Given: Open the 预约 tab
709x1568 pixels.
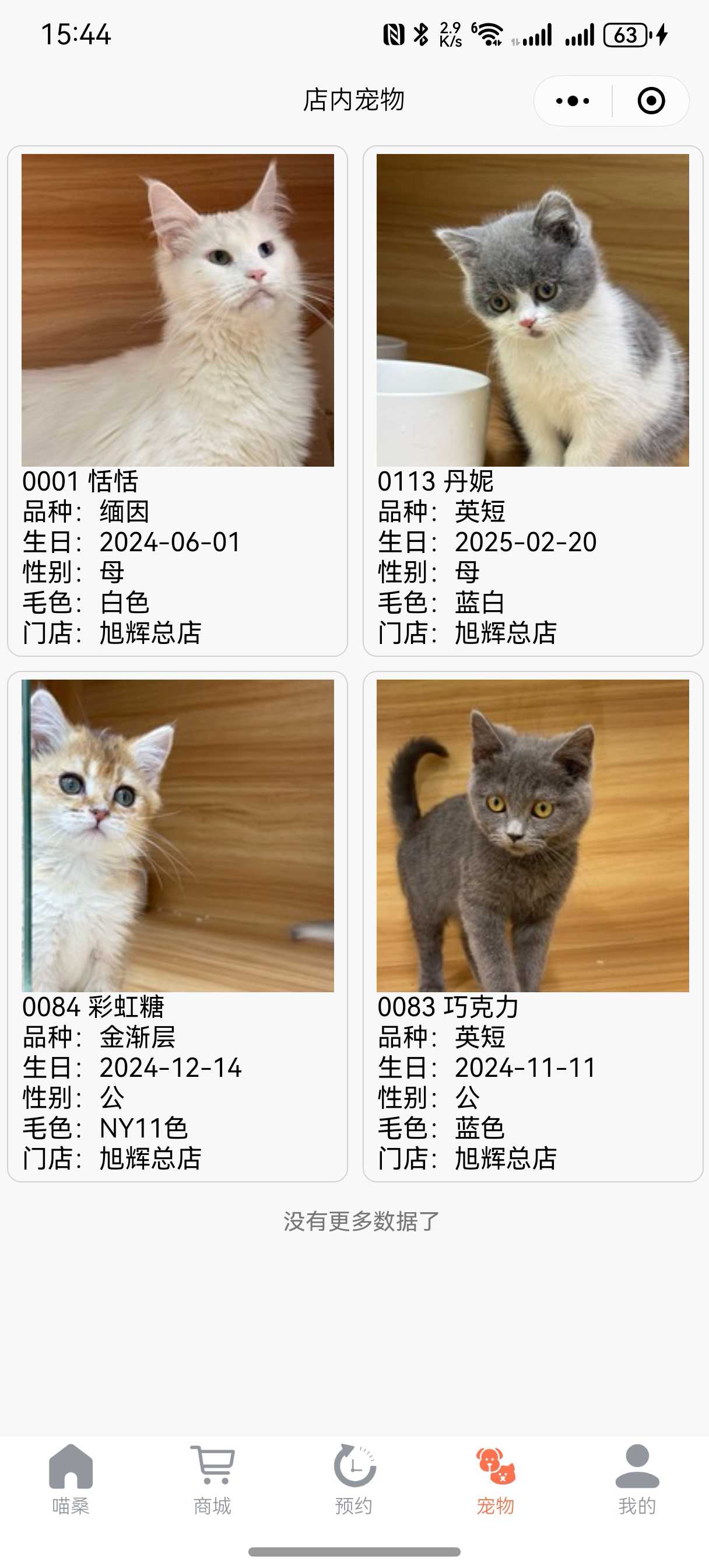Looking at the screenshot, I should 354,1479.
